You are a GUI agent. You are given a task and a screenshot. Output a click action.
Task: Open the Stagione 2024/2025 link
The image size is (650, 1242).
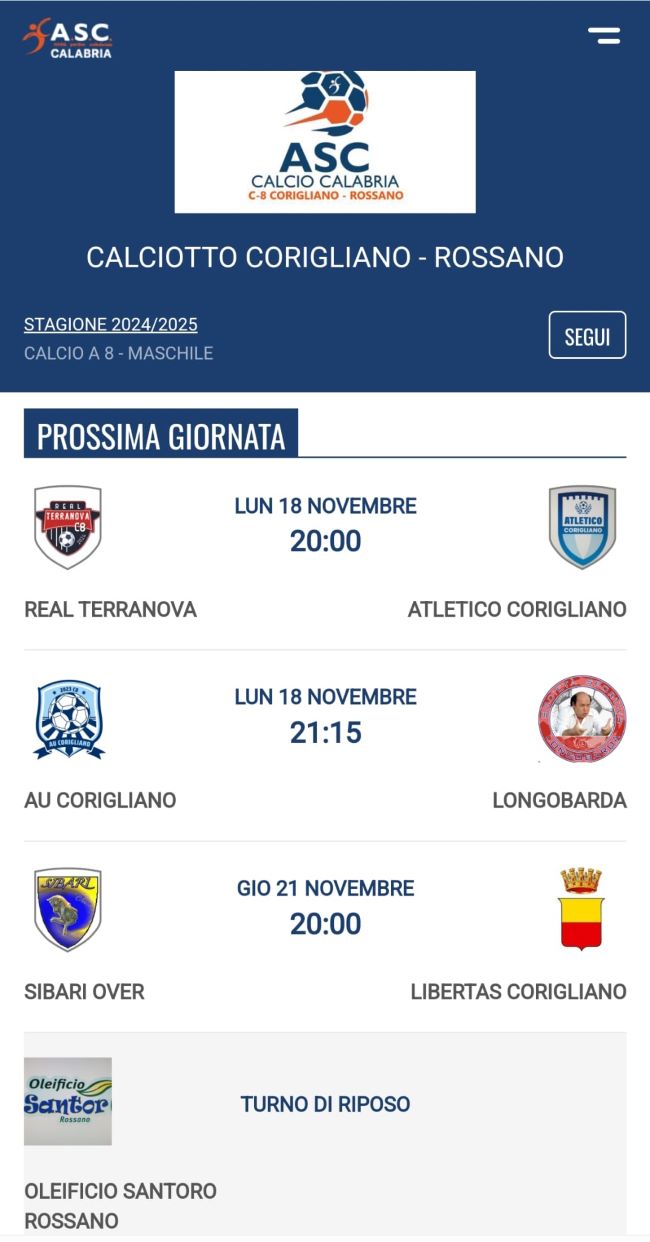(x=111, y=324)
